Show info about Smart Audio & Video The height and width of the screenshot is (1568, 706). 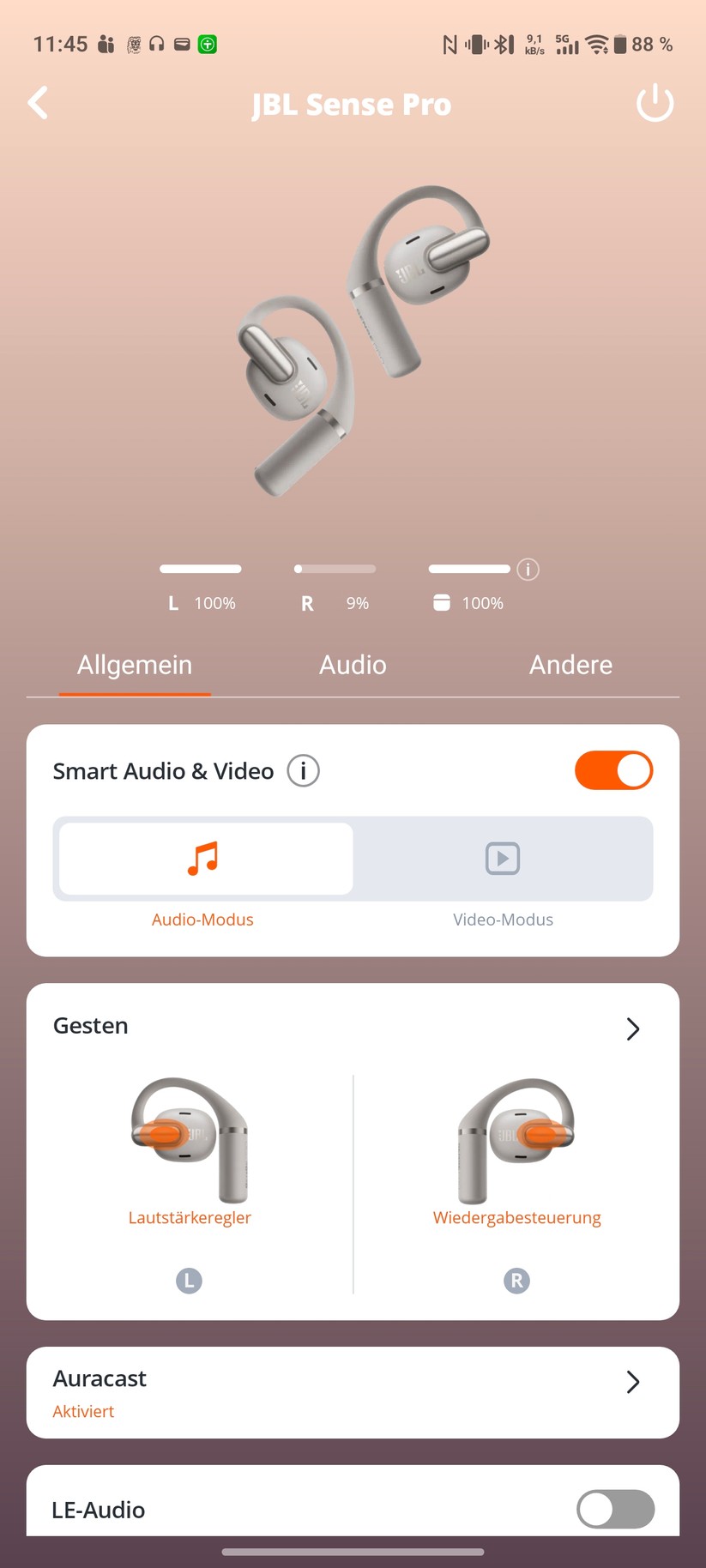pyautogui.click(x=303, y=770)
